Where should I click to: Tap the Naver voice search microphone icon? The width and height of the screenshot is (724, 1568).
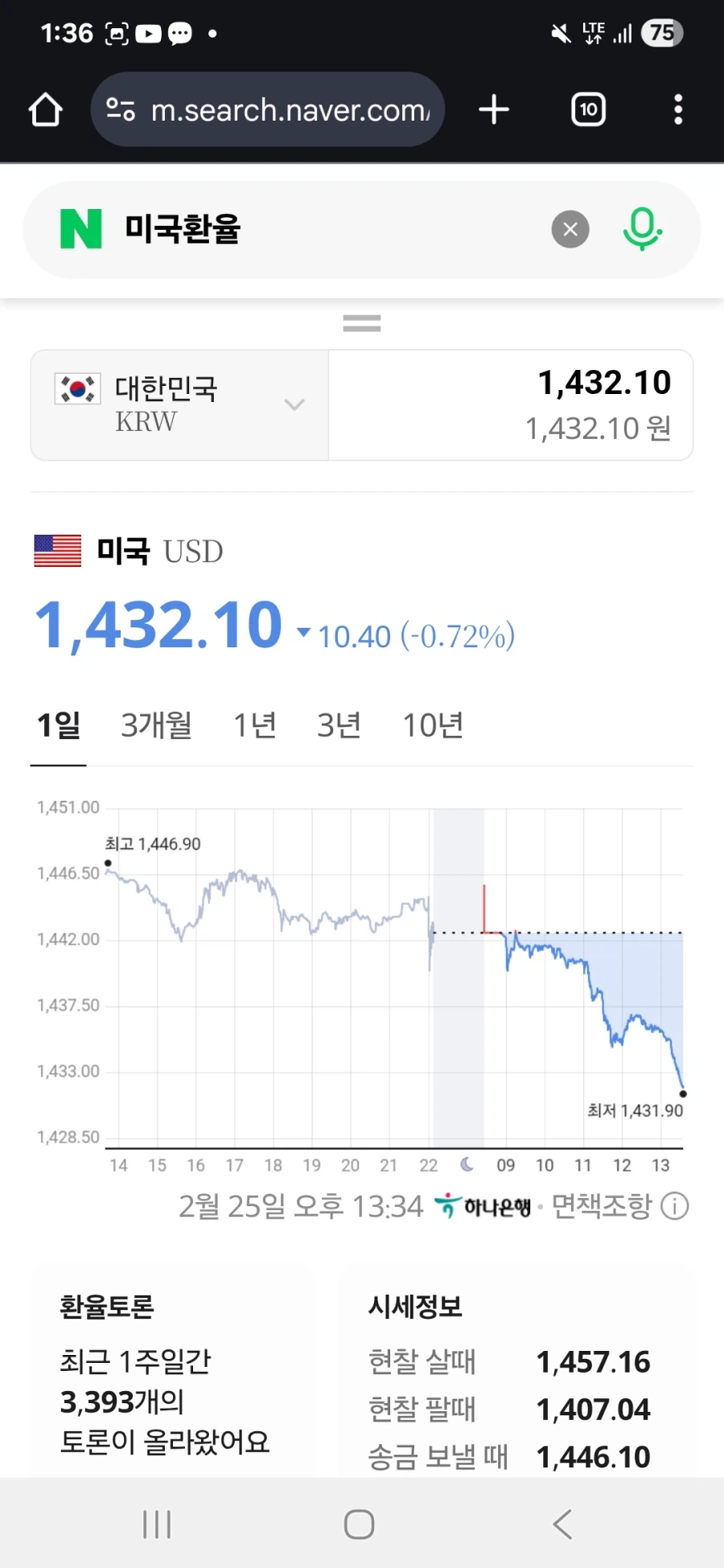[x=641, y=230]
